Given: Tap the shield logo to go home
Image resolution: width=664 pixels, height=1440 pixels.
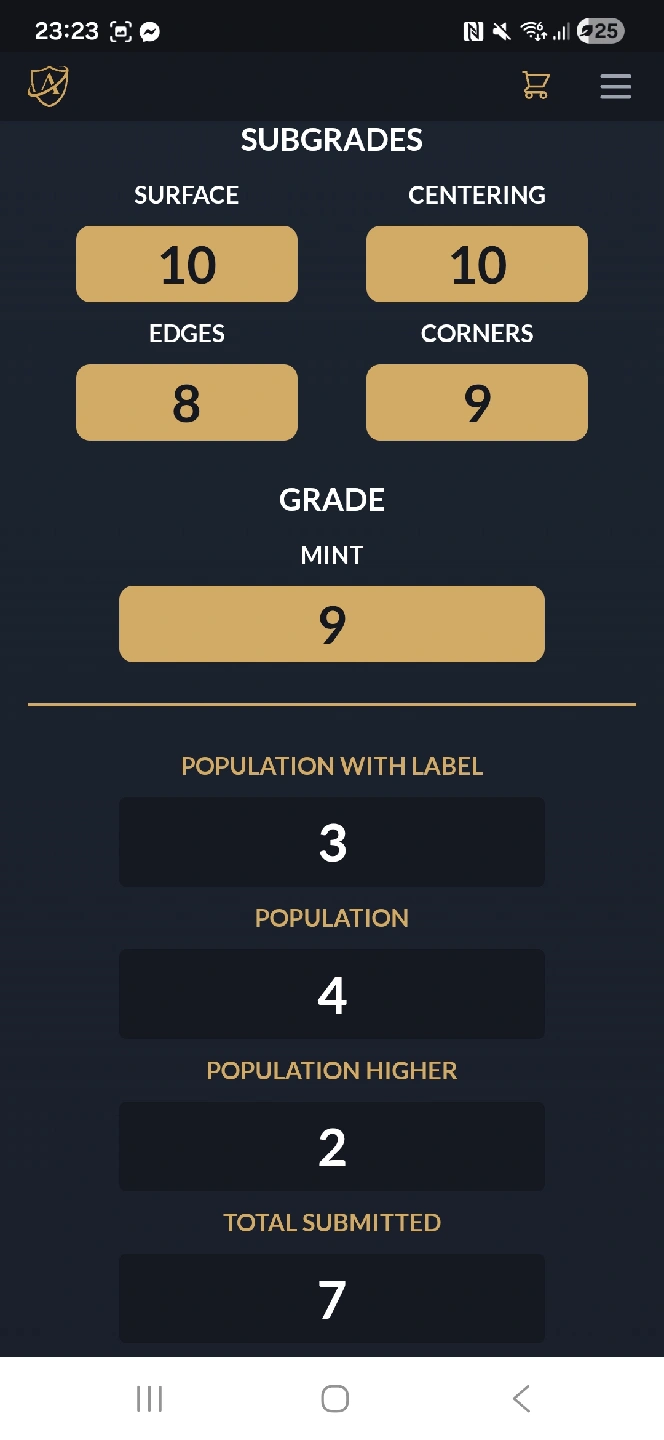Looking at the screenshot, I should [x=48, y=86].
